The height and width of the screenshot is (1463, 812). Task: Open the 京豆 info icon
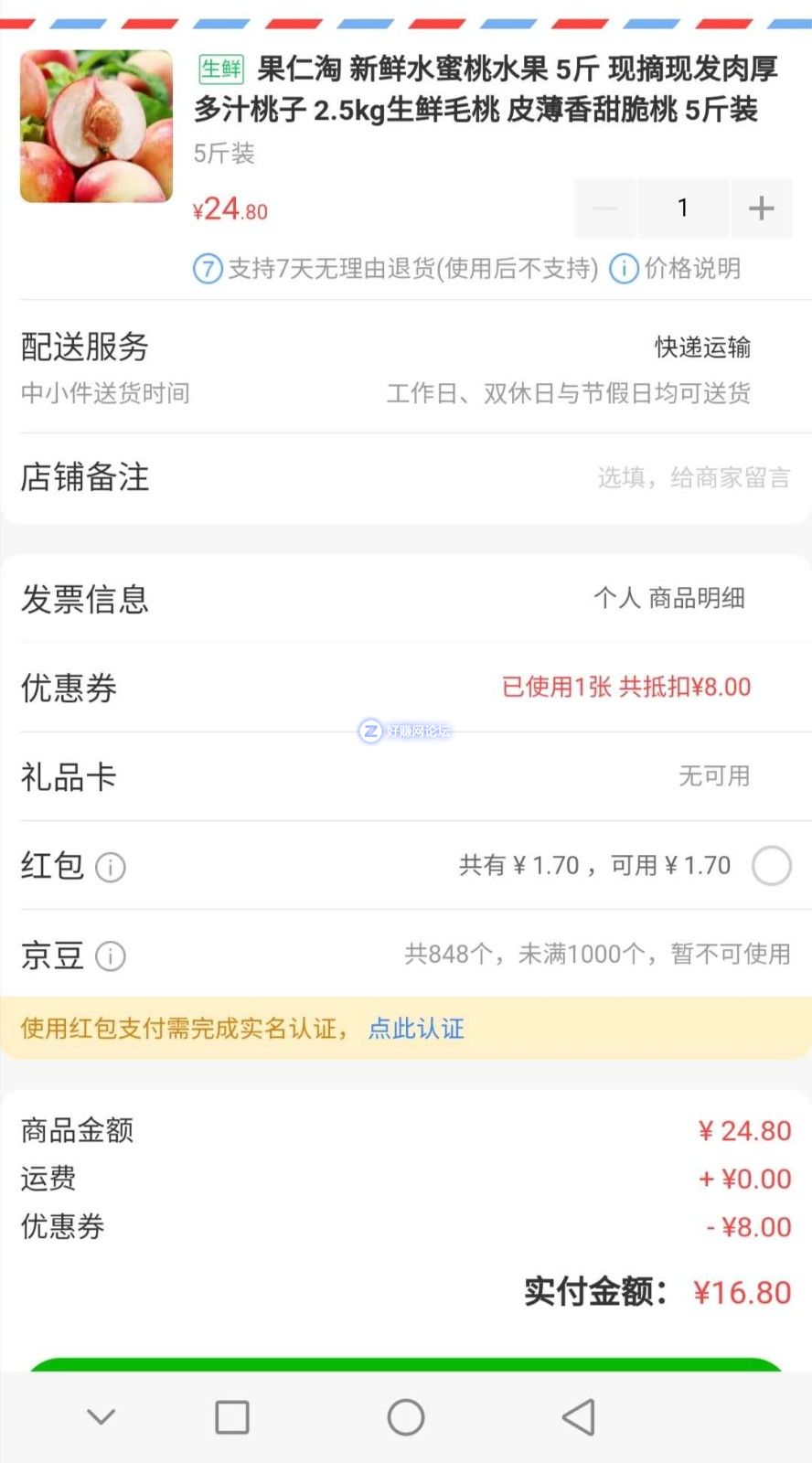click(x=111, y=956)
